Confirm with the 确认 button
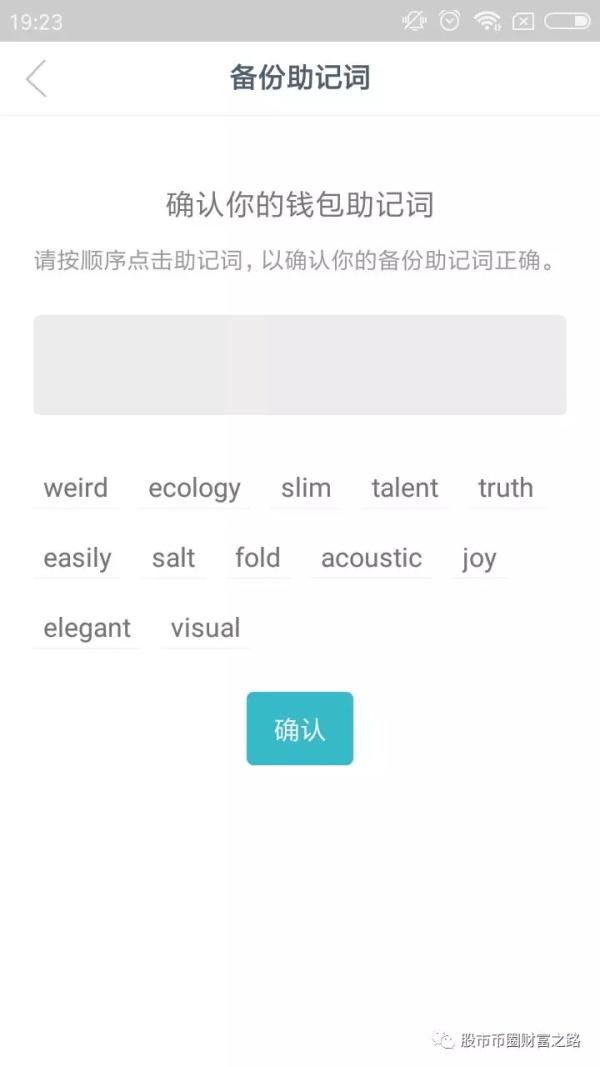 coord(299,729)
